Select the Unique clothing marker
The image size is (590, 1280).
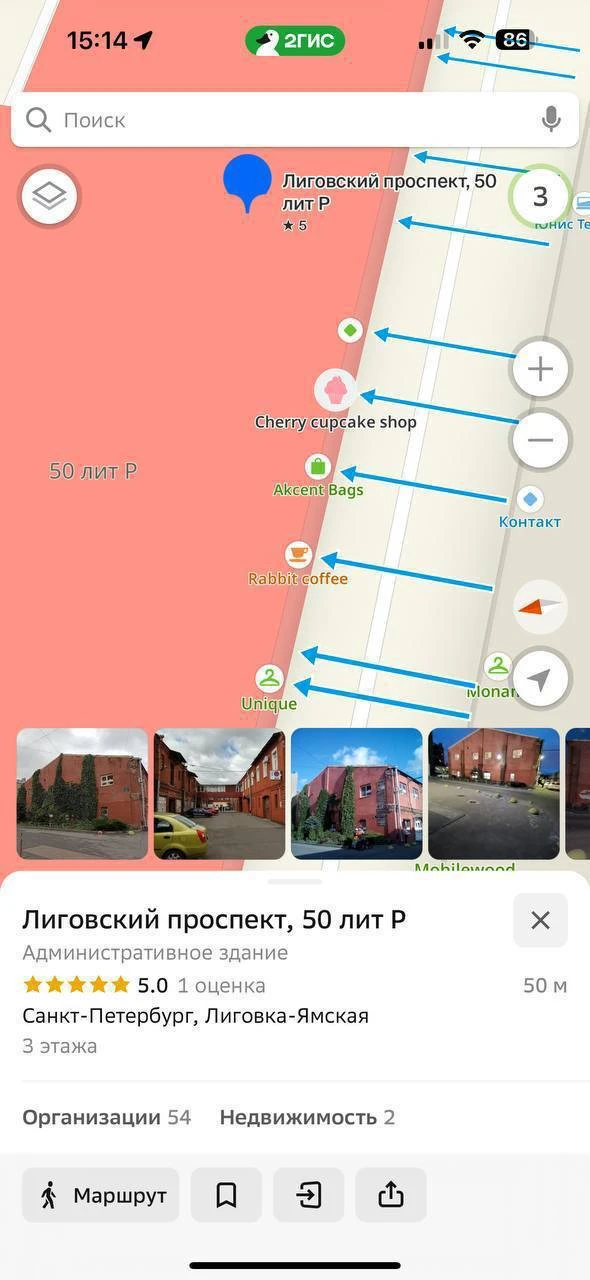coord(269,678)
